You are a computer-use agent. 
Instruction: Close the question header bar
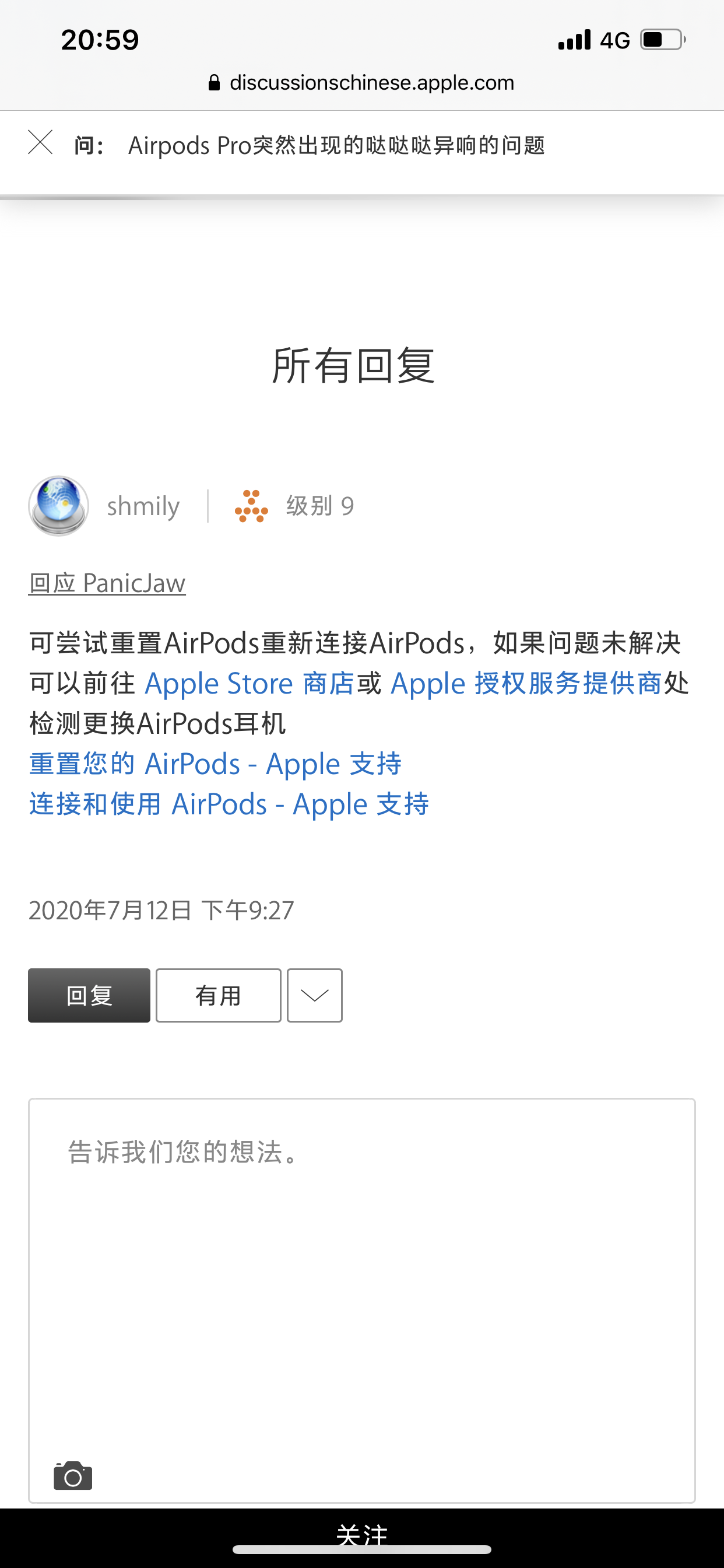coord(40,143)
